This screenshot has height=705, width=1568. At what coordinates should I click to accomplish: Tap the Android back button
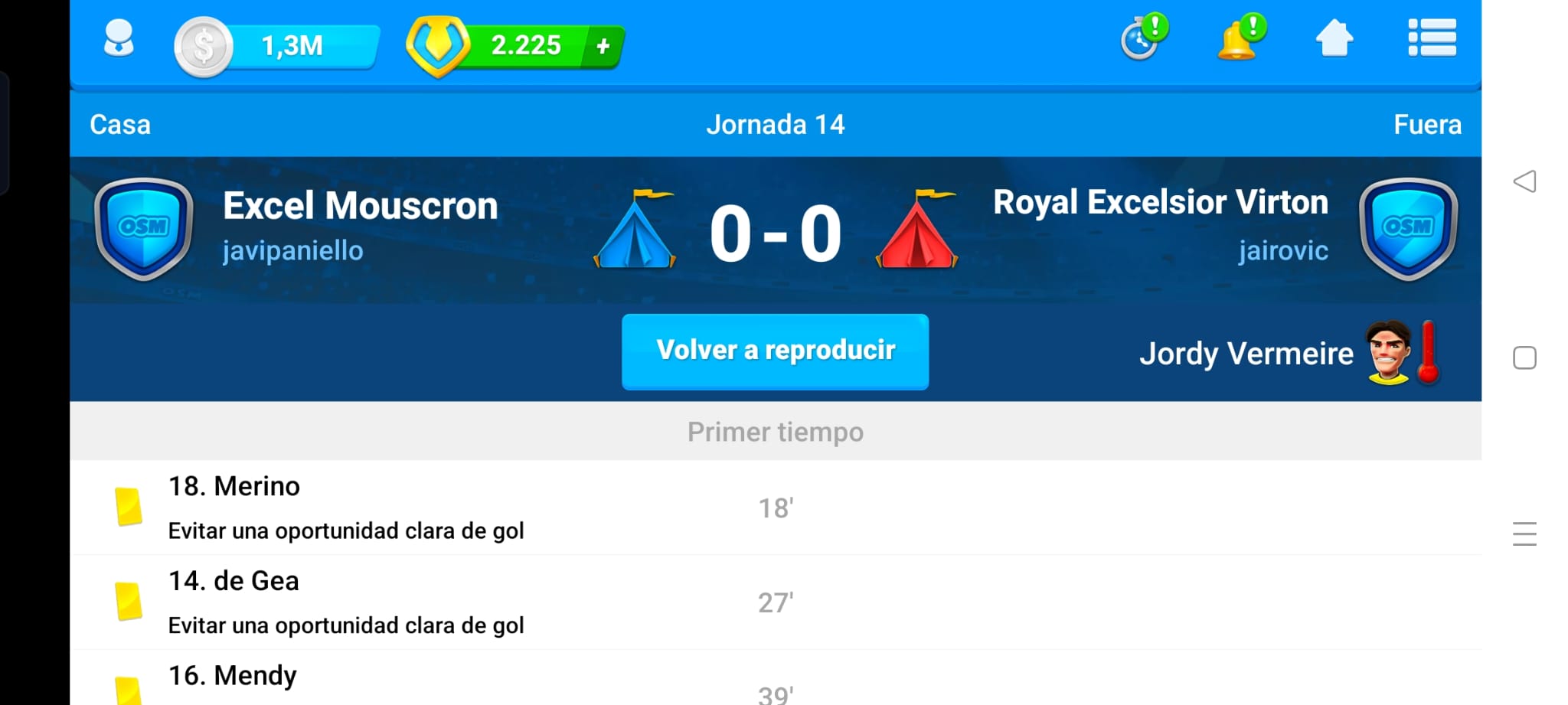1524,181
